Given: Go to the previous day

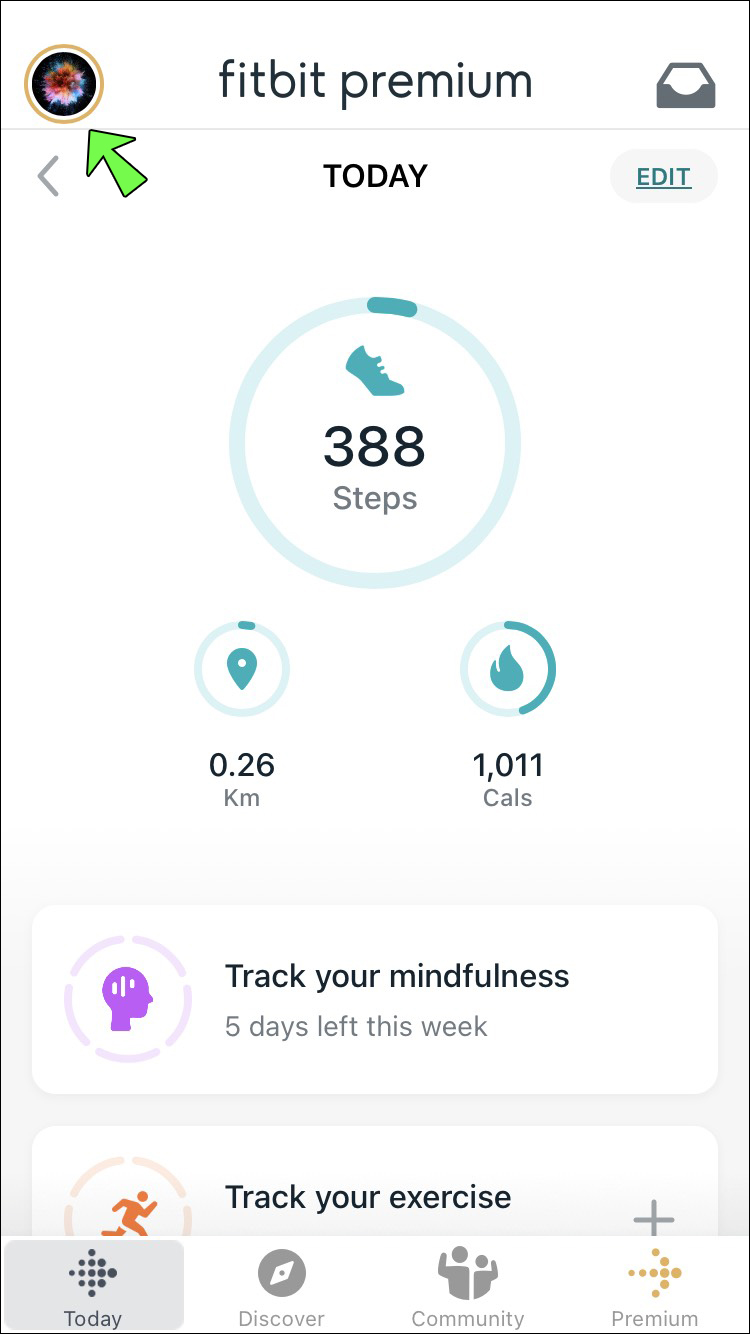Looking at the screenshot, I should pyautogui.click(x=48, y=177).
